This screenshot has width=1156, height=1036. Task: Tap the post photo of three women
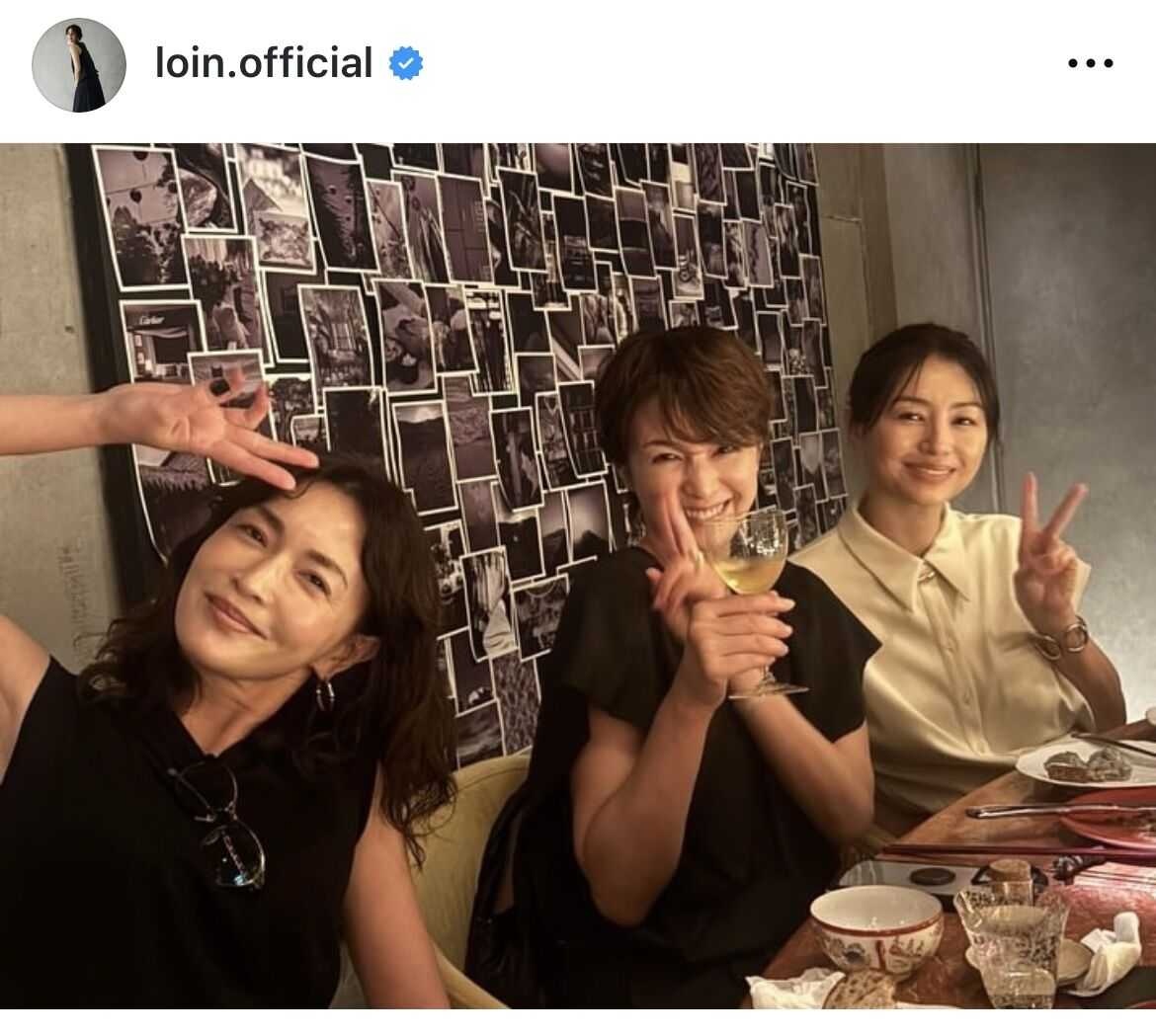coord(578,575)
